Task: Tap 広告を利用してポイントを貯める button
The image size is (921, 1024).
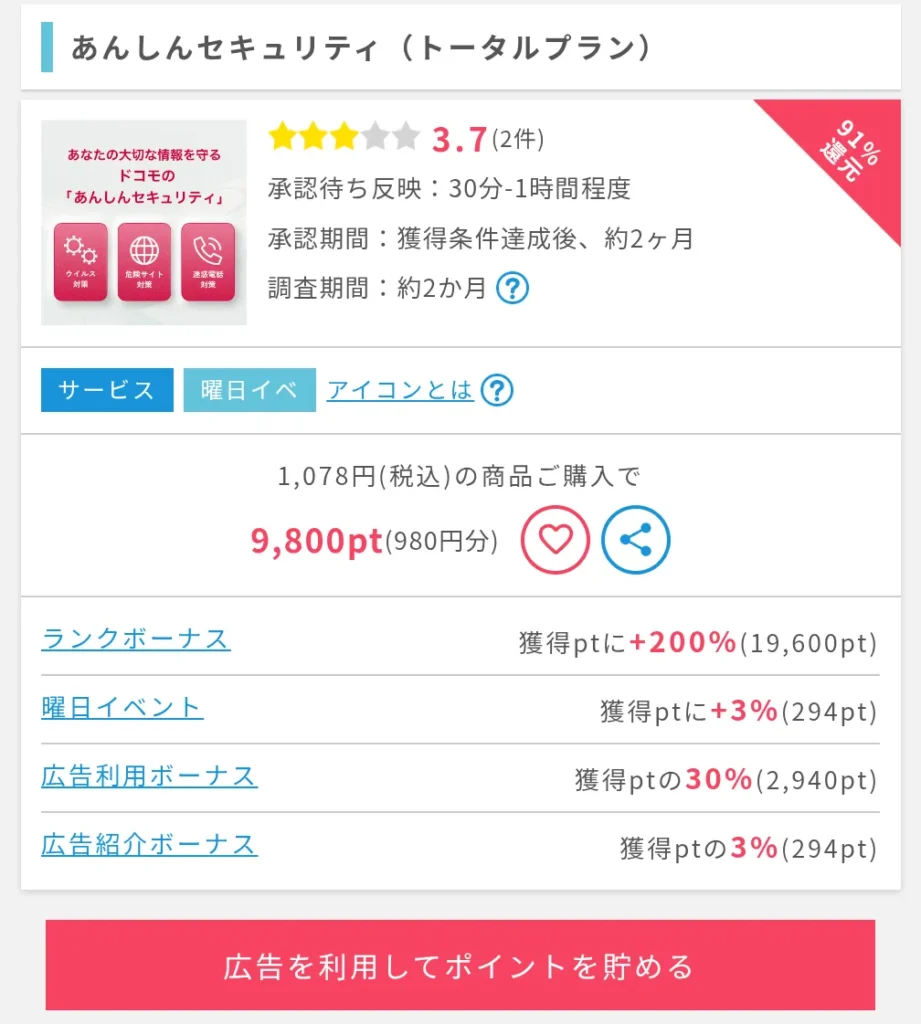Action: click(x=460, y=966)
